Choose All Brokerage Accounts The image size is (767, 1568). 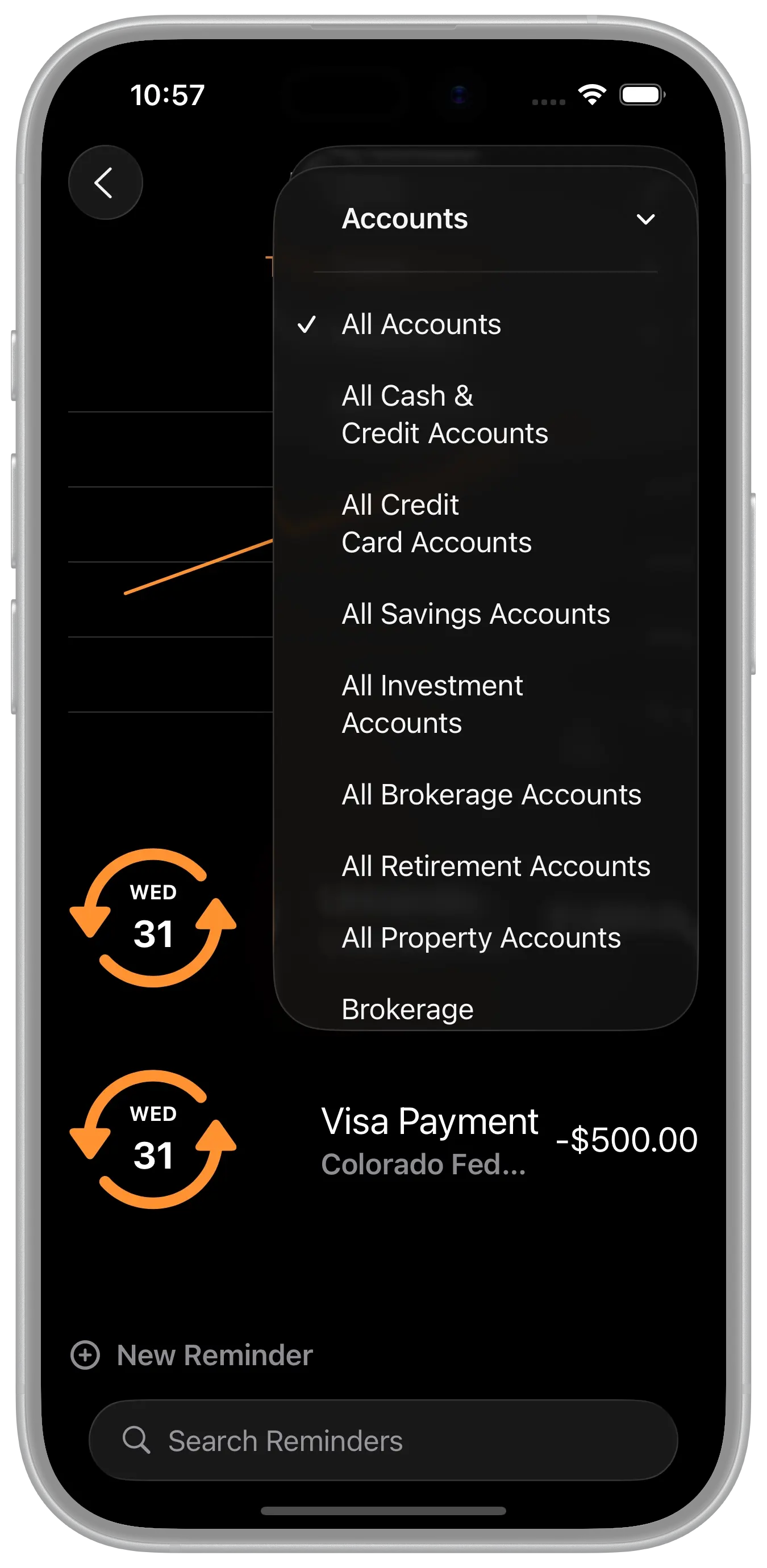pos(491,795)
